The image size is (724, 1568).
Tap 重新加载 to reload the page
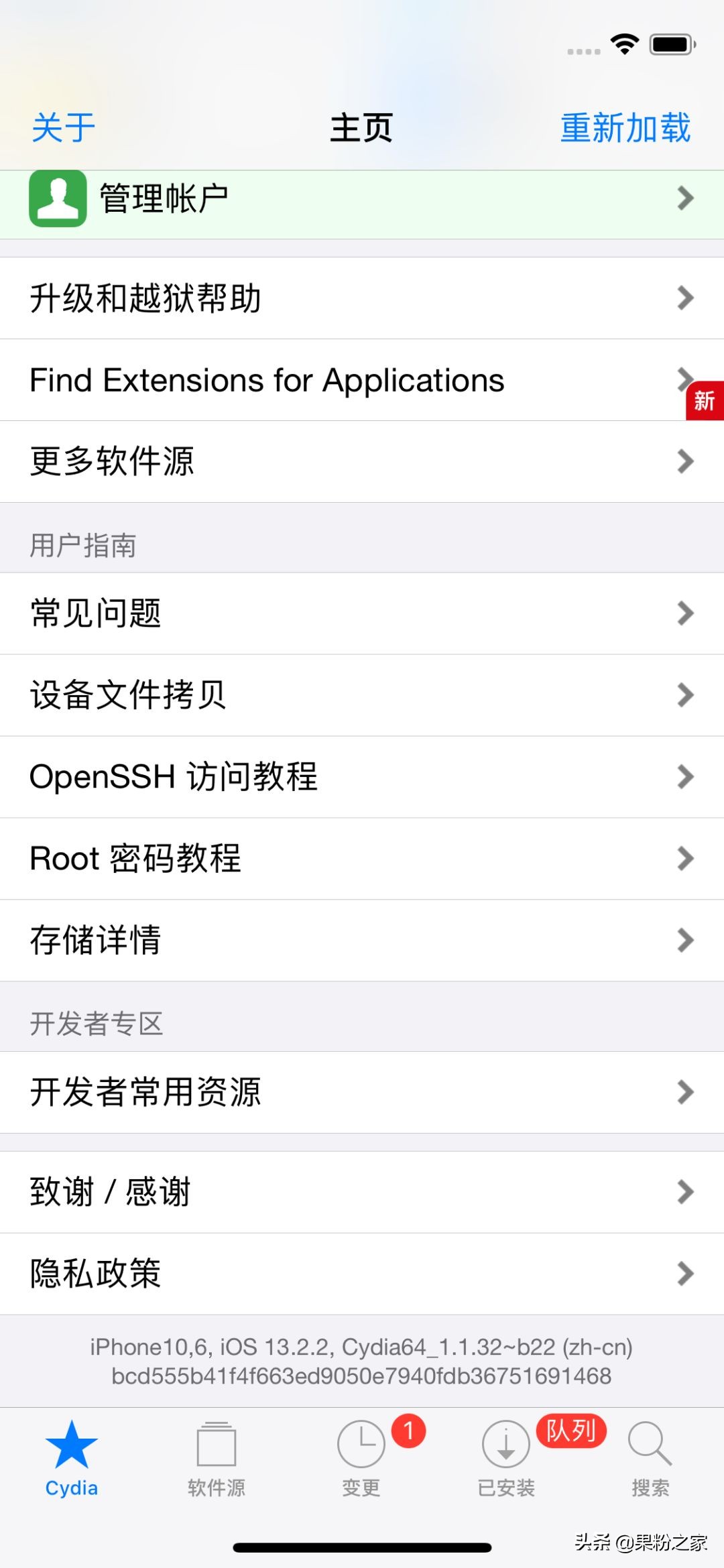coord(625,127)
